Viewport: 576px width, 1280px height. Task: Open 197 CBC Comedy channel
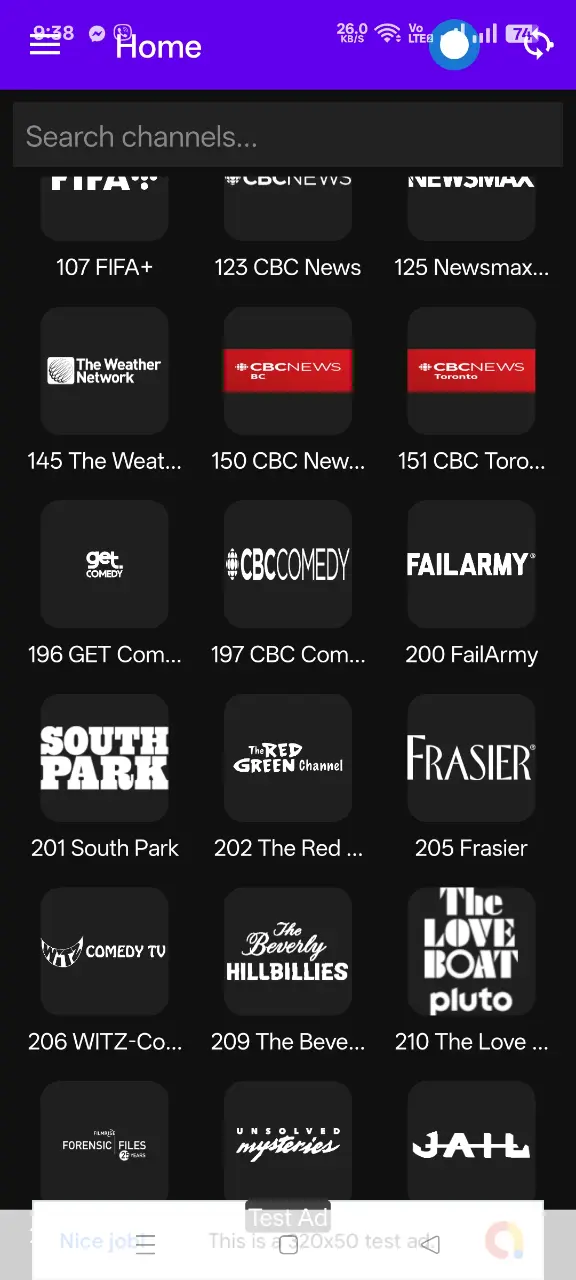tap(288, 584)
